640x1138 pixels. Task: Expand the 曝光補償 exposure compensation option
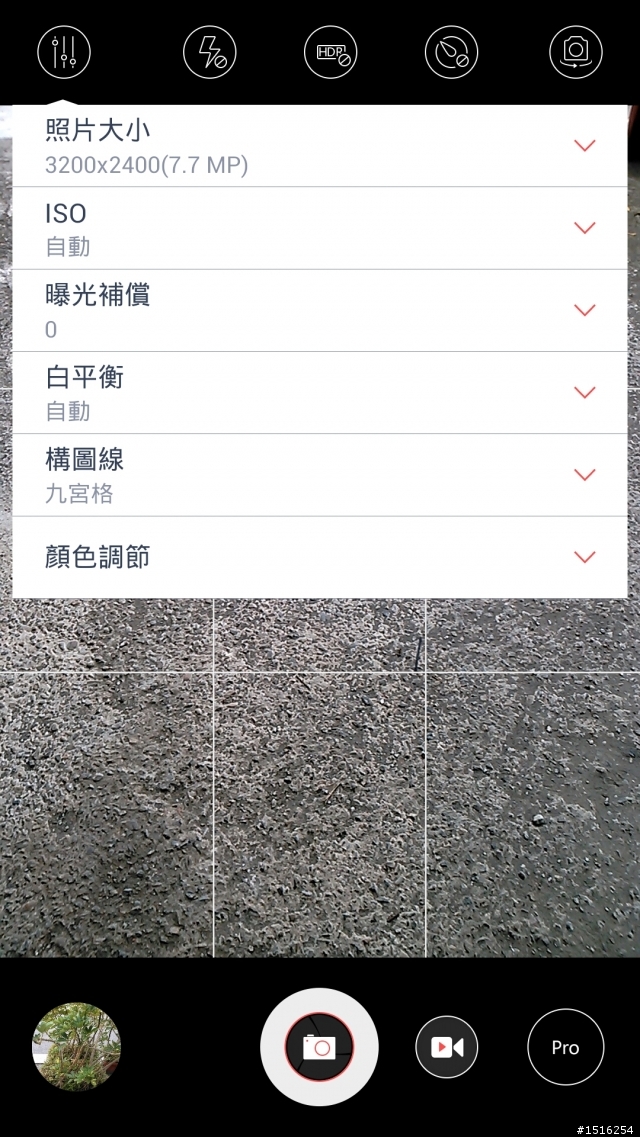pos(585,310)
